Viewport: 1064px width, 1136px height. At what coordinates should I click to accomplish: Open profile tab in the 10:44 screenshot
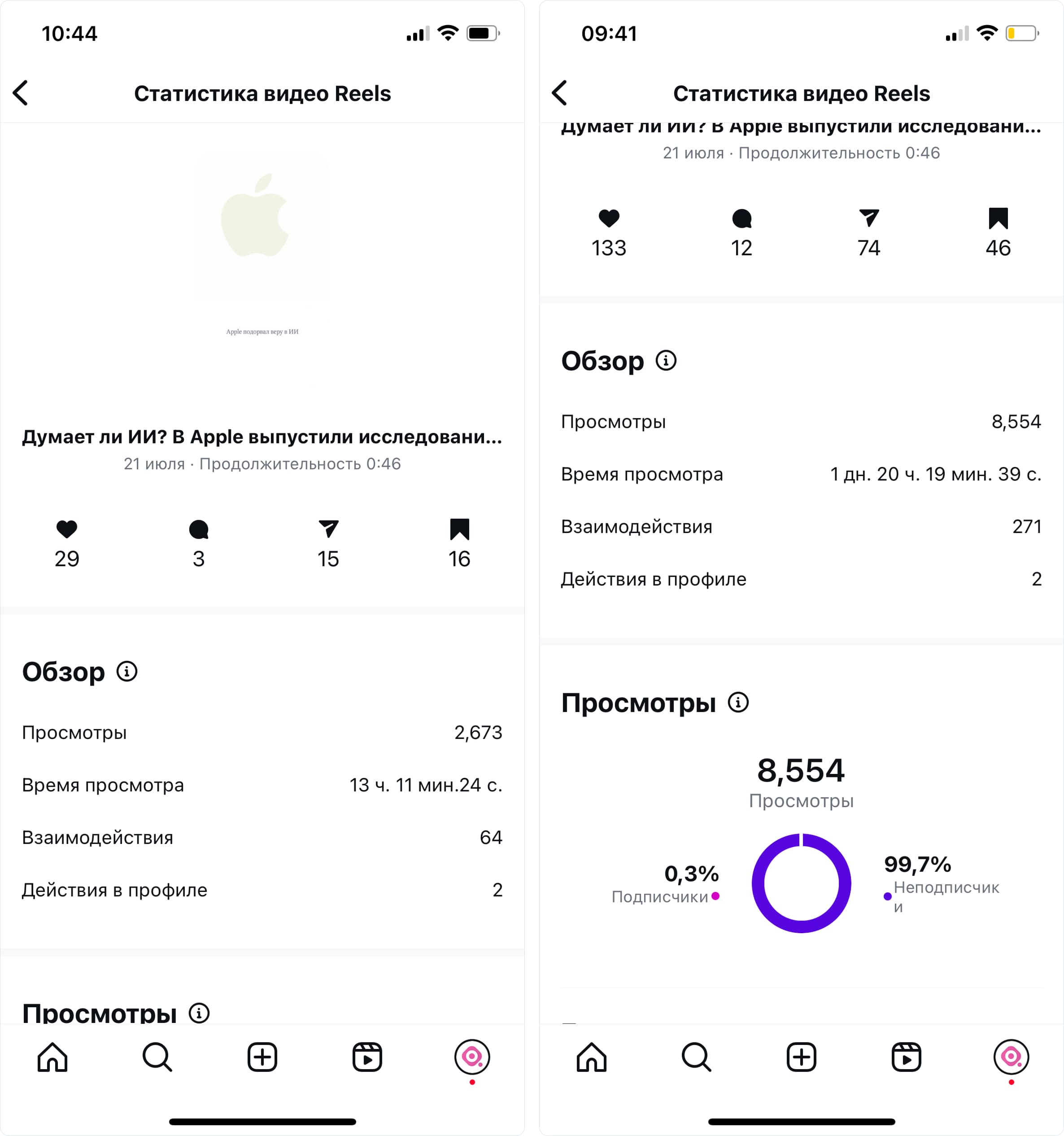pyautogui.click(x=472, y=1057)
